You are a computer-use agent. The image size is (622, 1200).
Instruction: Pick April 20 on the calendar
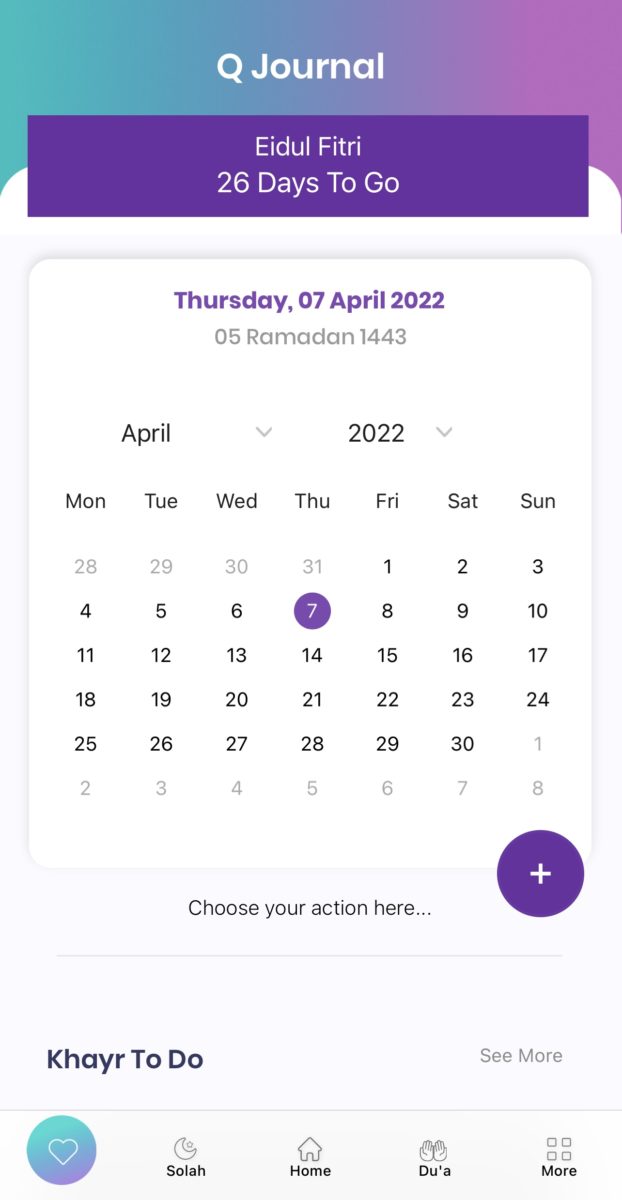[236, 699]
